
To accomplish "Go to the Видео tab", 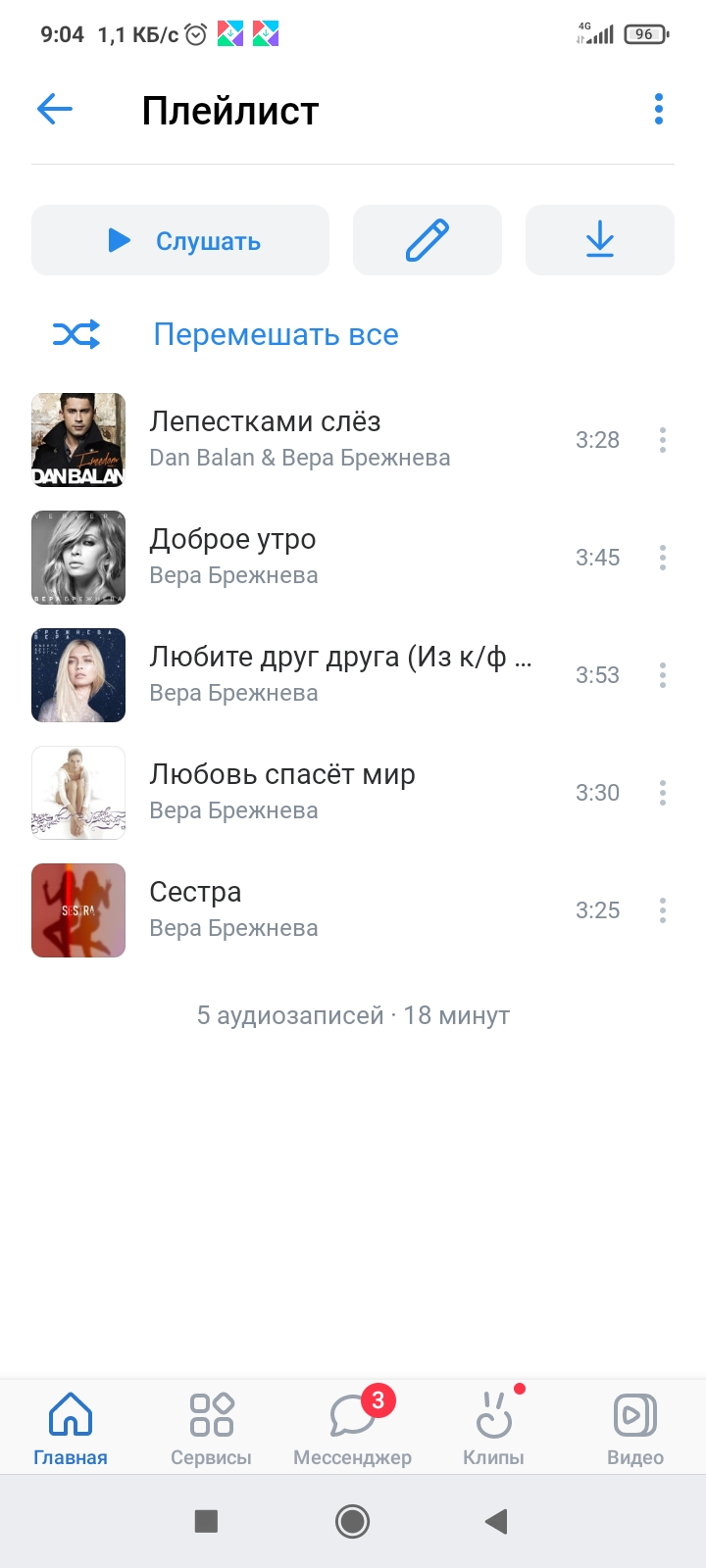I will [x=635, y=1428].
